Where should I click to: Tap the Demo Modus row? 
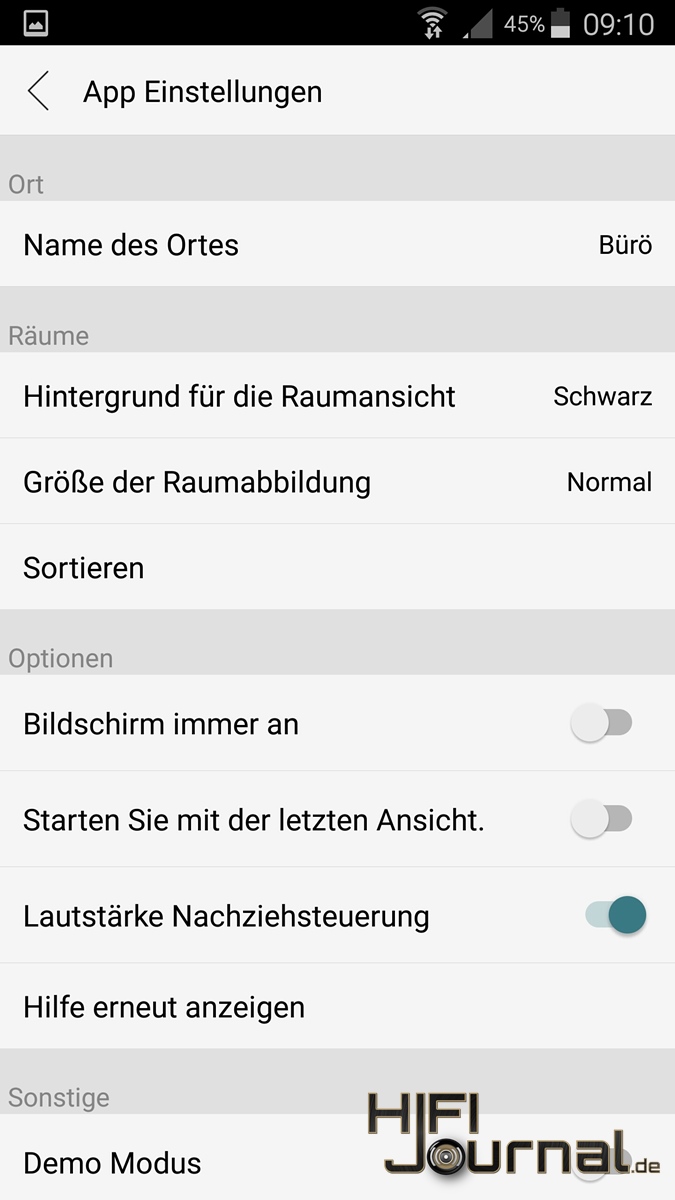[x=337, y=1162]
